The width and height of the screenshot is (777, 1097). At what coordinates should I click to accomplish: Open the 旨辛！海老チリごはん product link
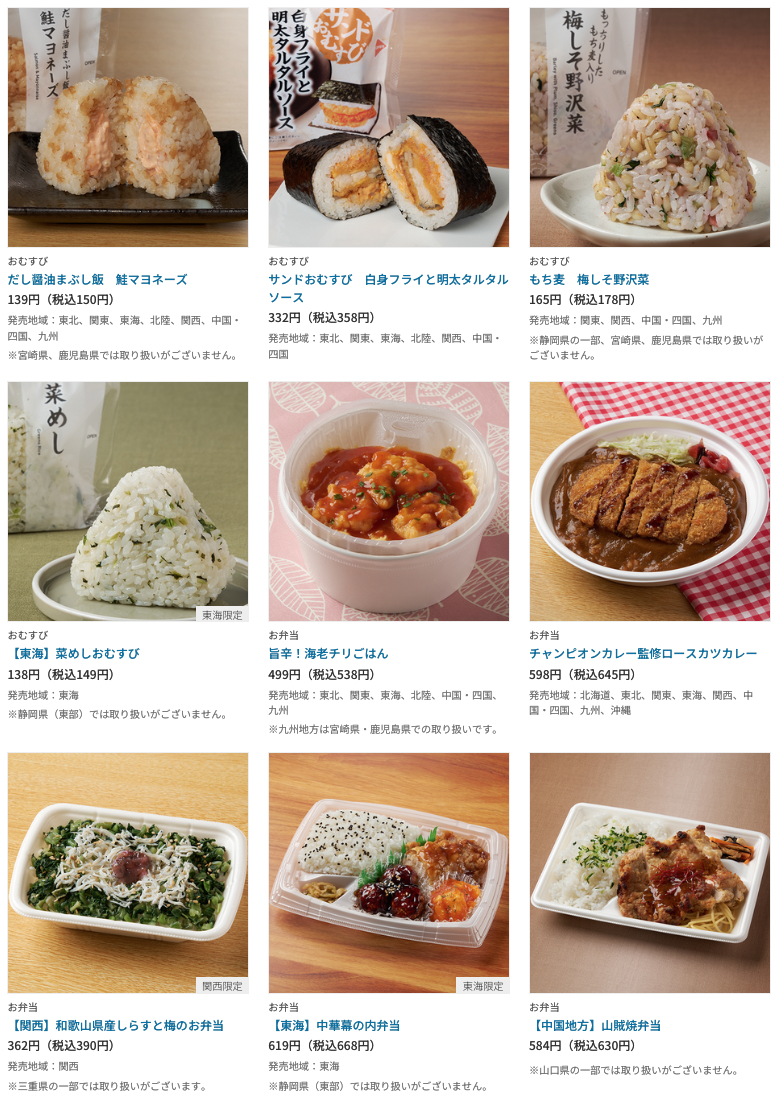(328, 653)
